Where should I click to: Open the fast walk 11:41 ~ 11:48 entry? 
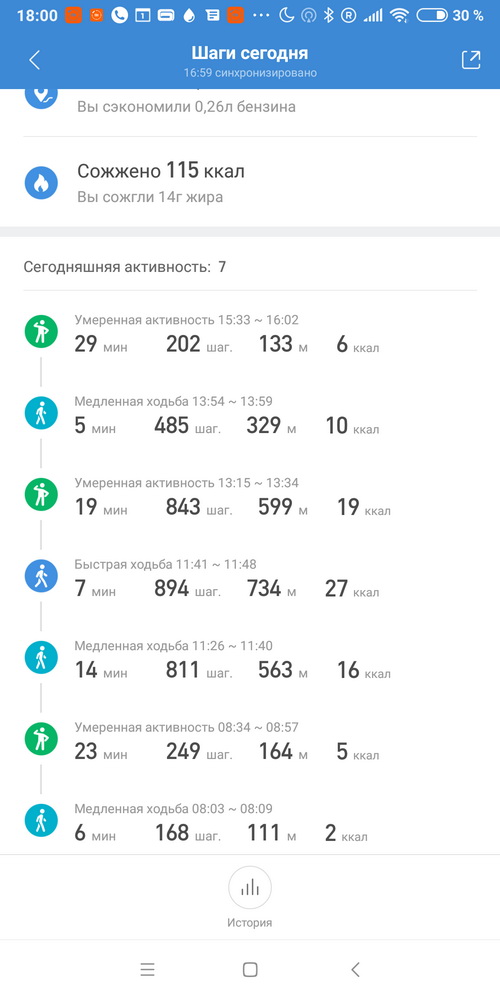click(x=250, y=580)
